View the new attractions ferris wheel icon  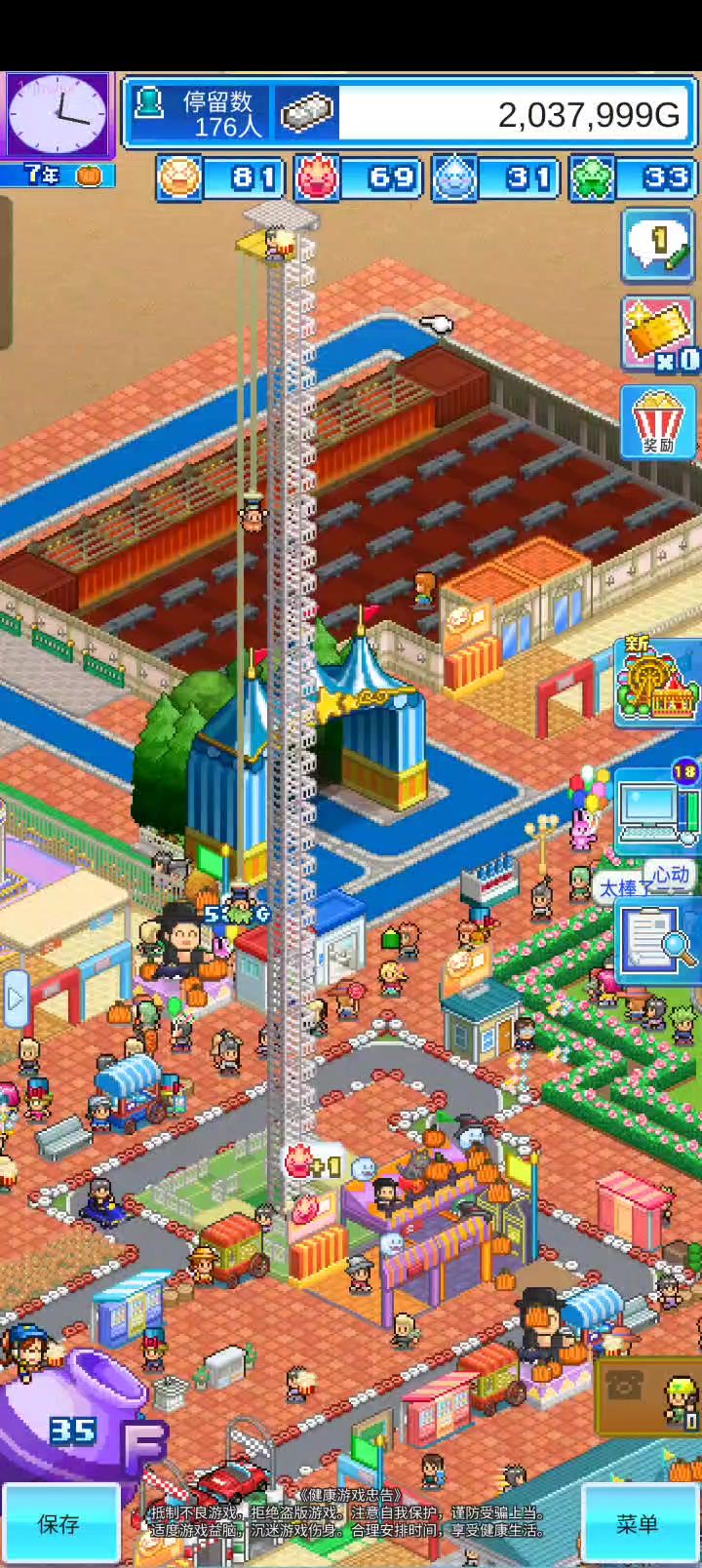click(x=658, y=682)
